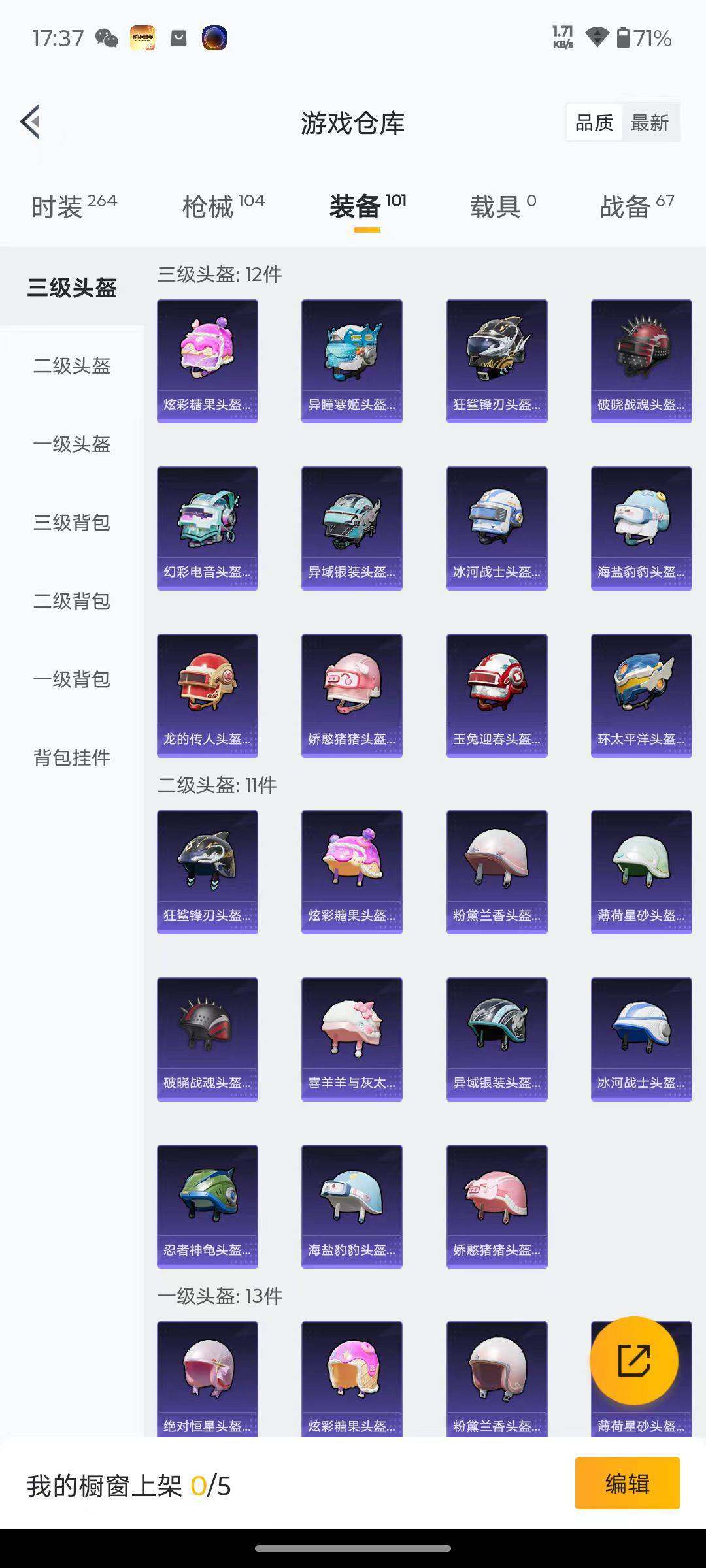View the 幻彩电音头盔 item
Screen dimensions: 706x1568
[207, 528]
